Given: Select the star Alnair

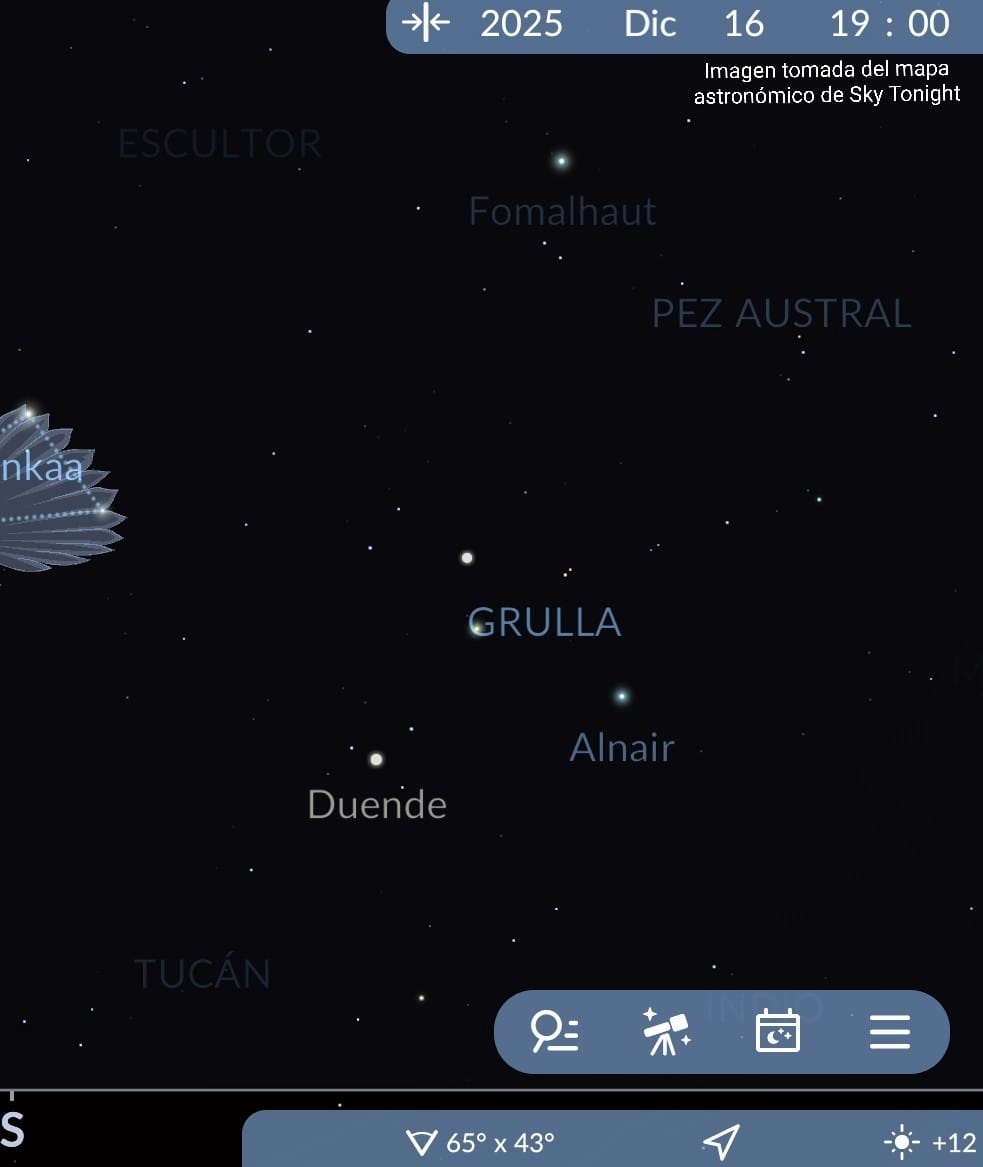Looking at the screenshot, I should click(x=621, y=696).
